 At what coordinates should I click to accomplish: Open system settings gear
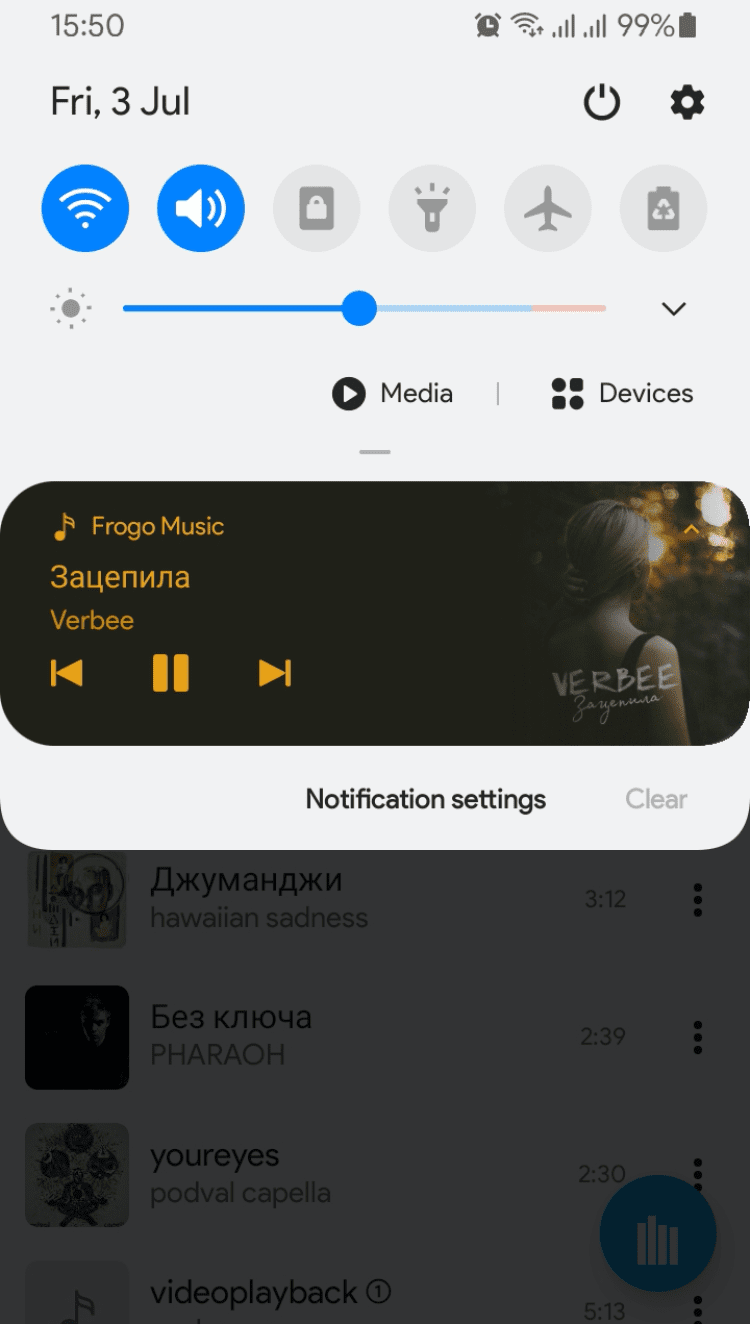pyautogui.click(x=687, y=102)
